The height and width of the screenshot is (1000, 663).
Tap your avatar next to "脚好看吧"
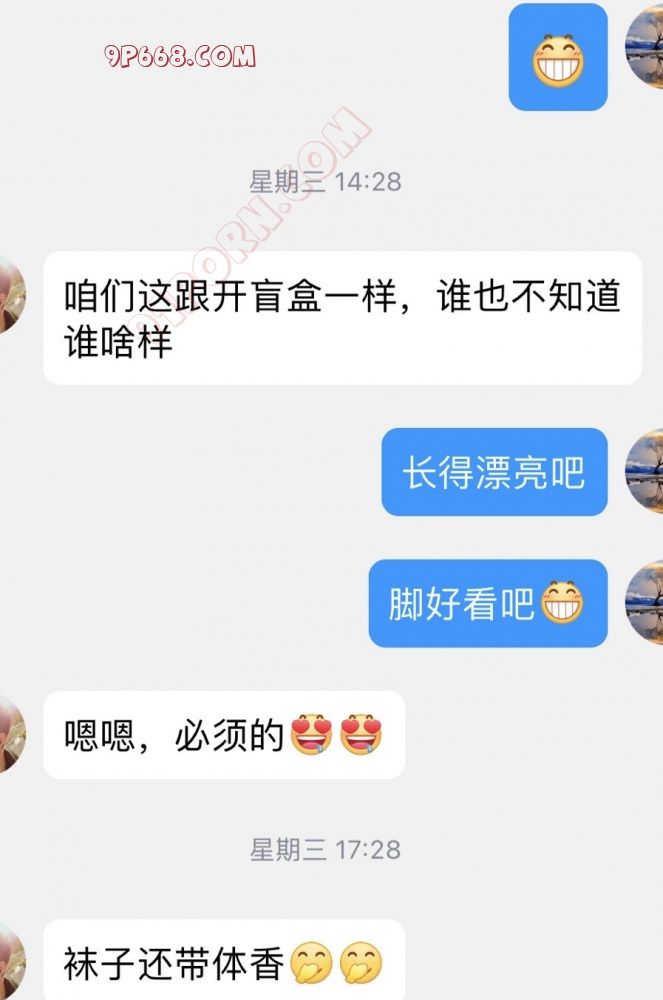(x=646, y=602)
